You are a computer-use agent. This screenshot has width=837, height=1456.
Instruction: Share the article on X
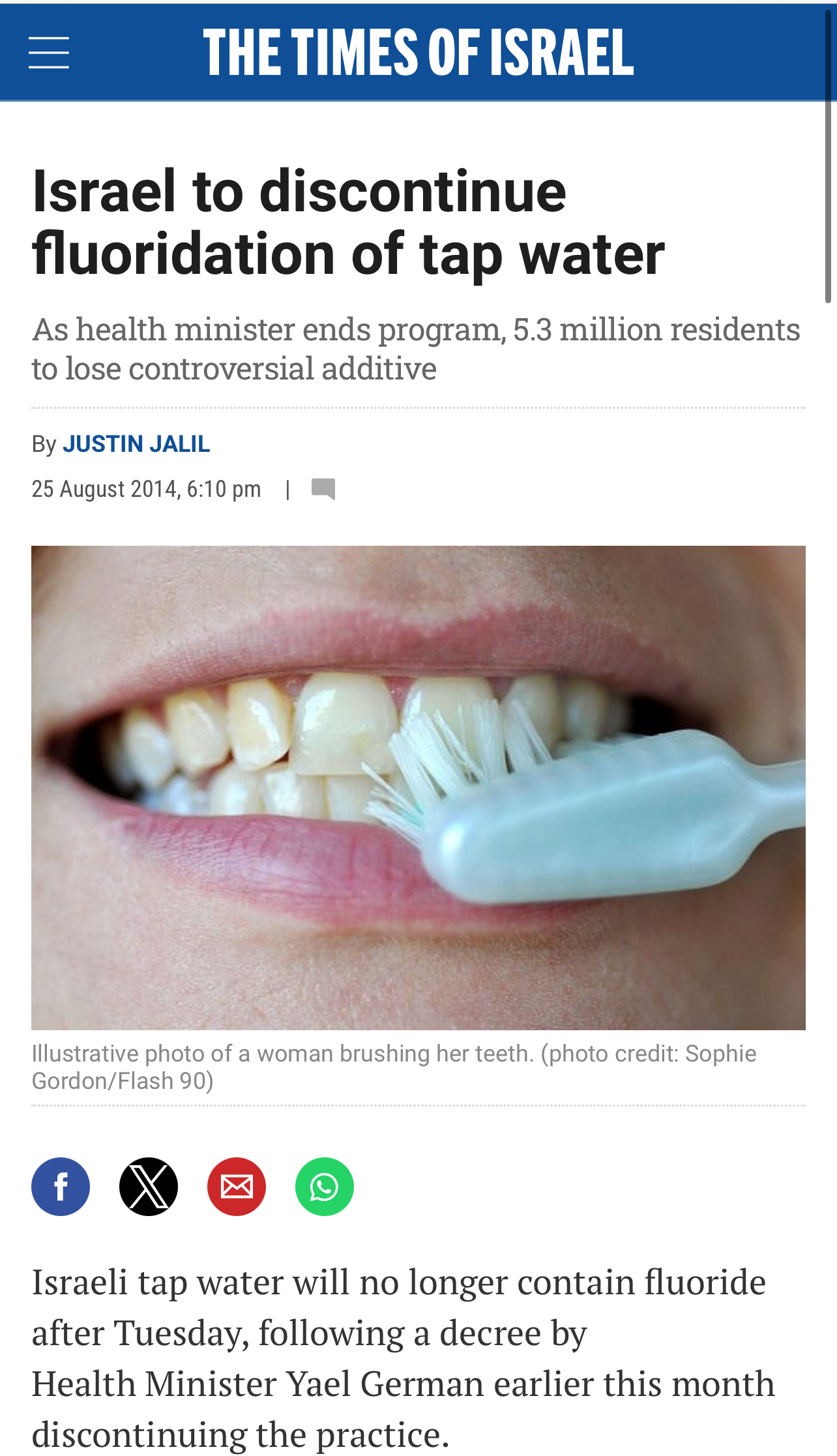pos(149,1187)
